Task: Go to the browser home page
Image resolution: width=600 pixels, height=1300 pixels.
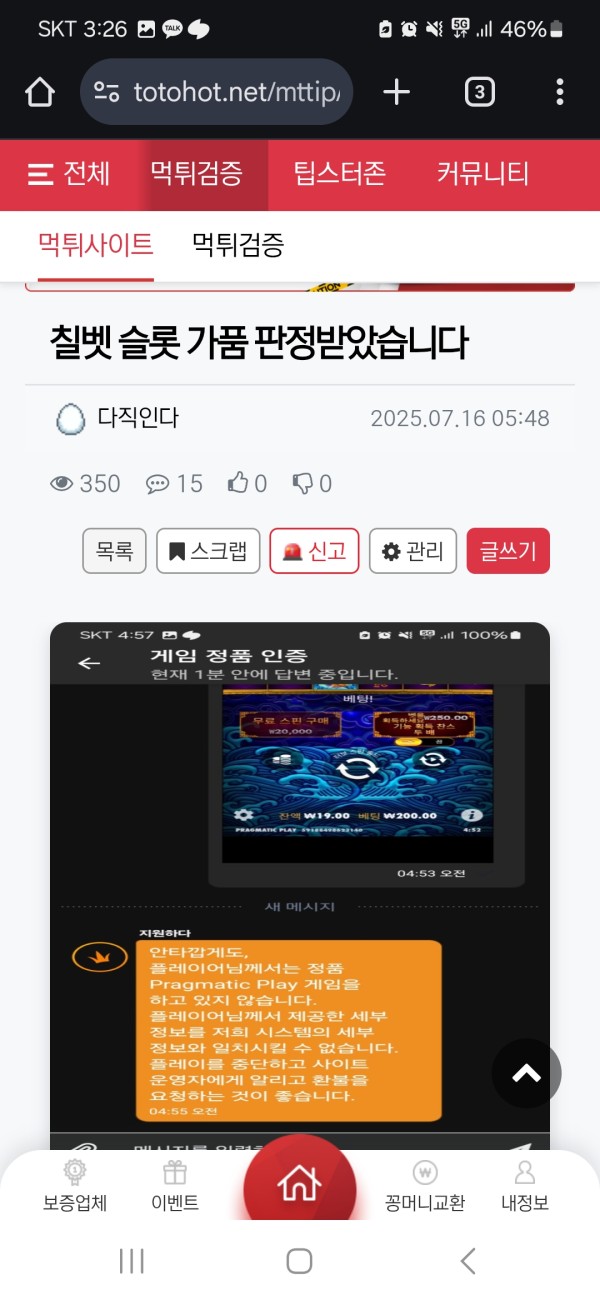Action: click(x=40, y=93)
